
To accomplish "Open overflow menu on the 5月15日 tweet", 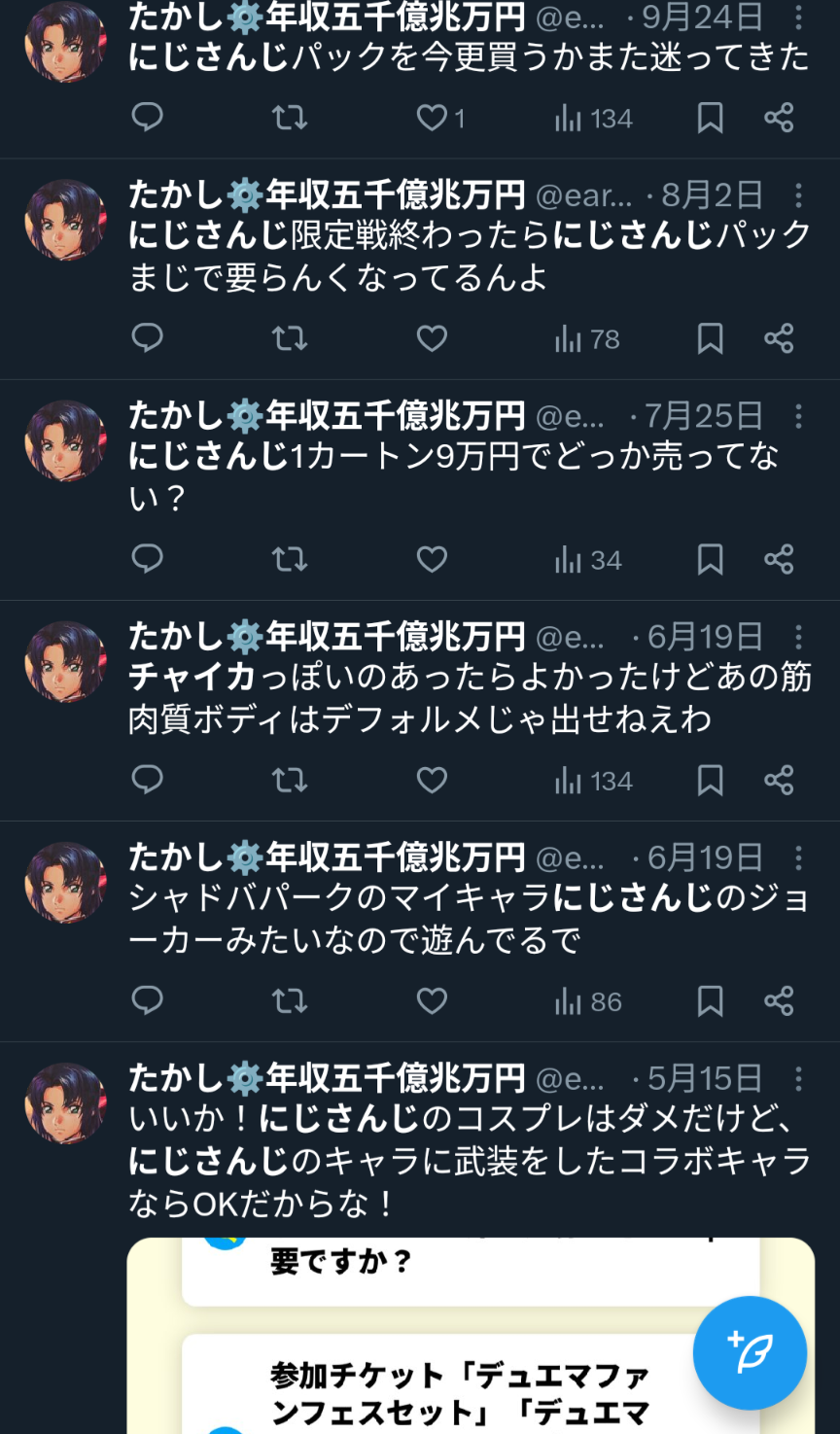I will (798, 1078).
